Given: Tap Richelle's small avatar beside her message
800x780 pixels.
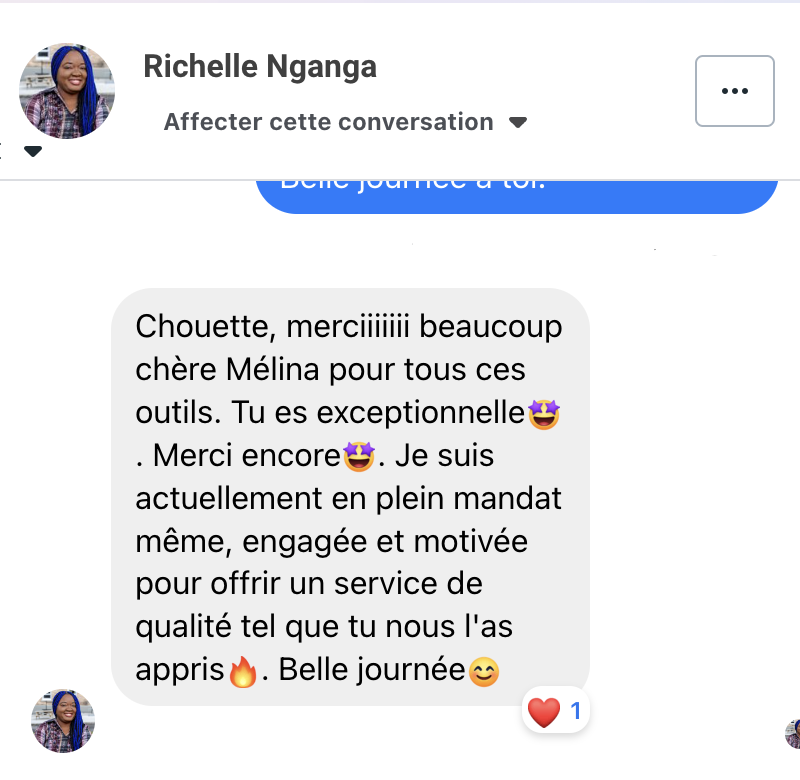Looking at the screenshot, I should [x=62, y=720].
